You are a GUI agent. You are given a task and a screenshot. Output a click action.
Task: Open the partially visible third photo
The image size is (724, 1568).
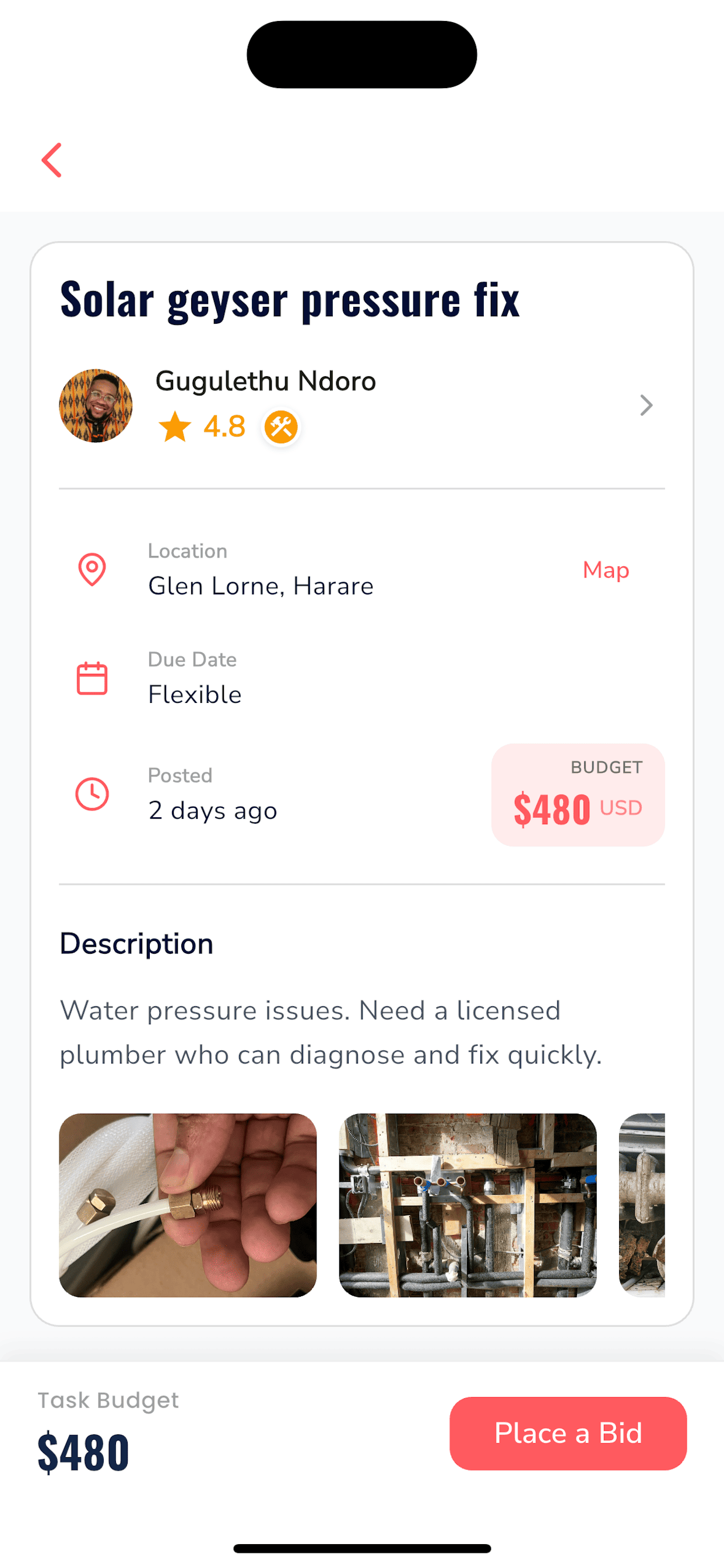[641, 1205]
